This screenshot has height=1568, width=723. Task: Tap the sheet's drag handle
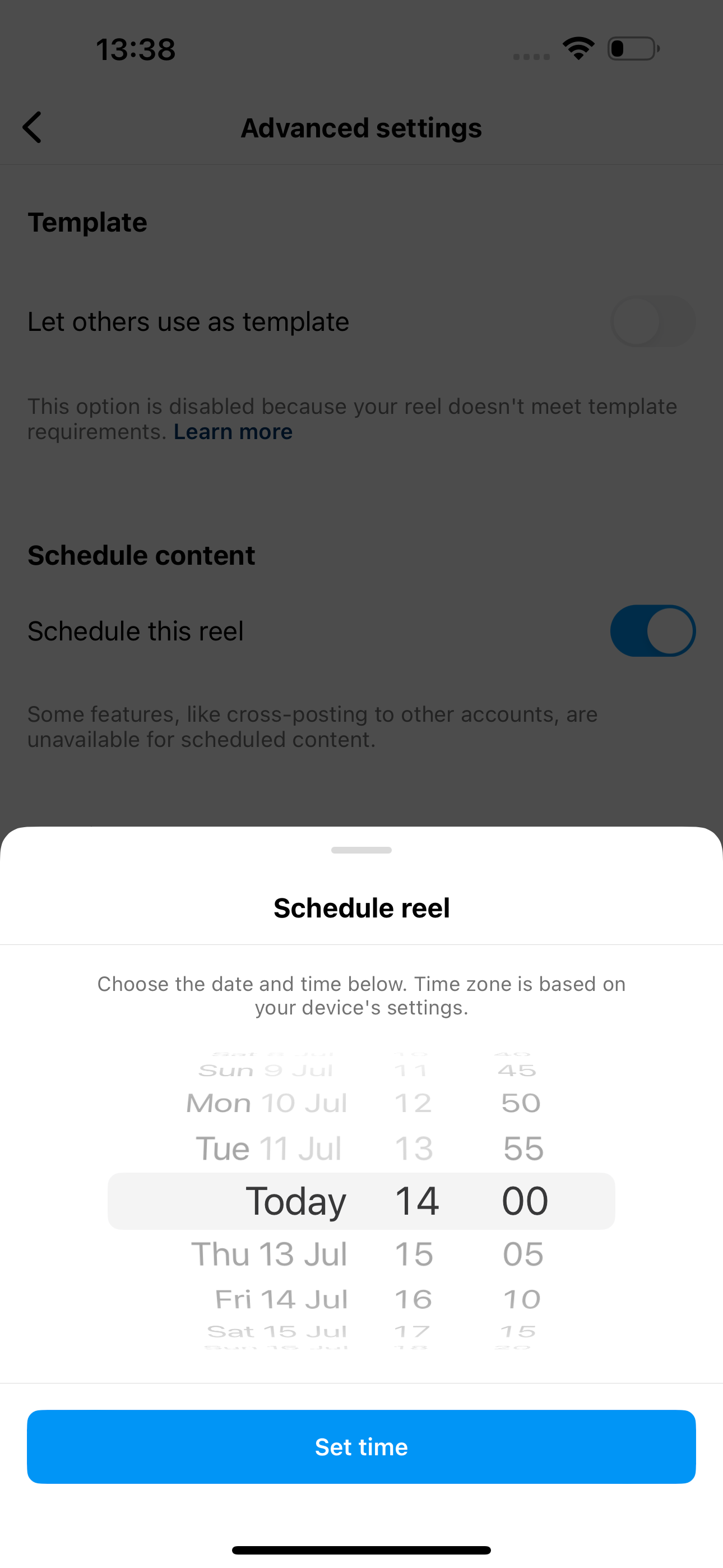[x=361, y=850]
